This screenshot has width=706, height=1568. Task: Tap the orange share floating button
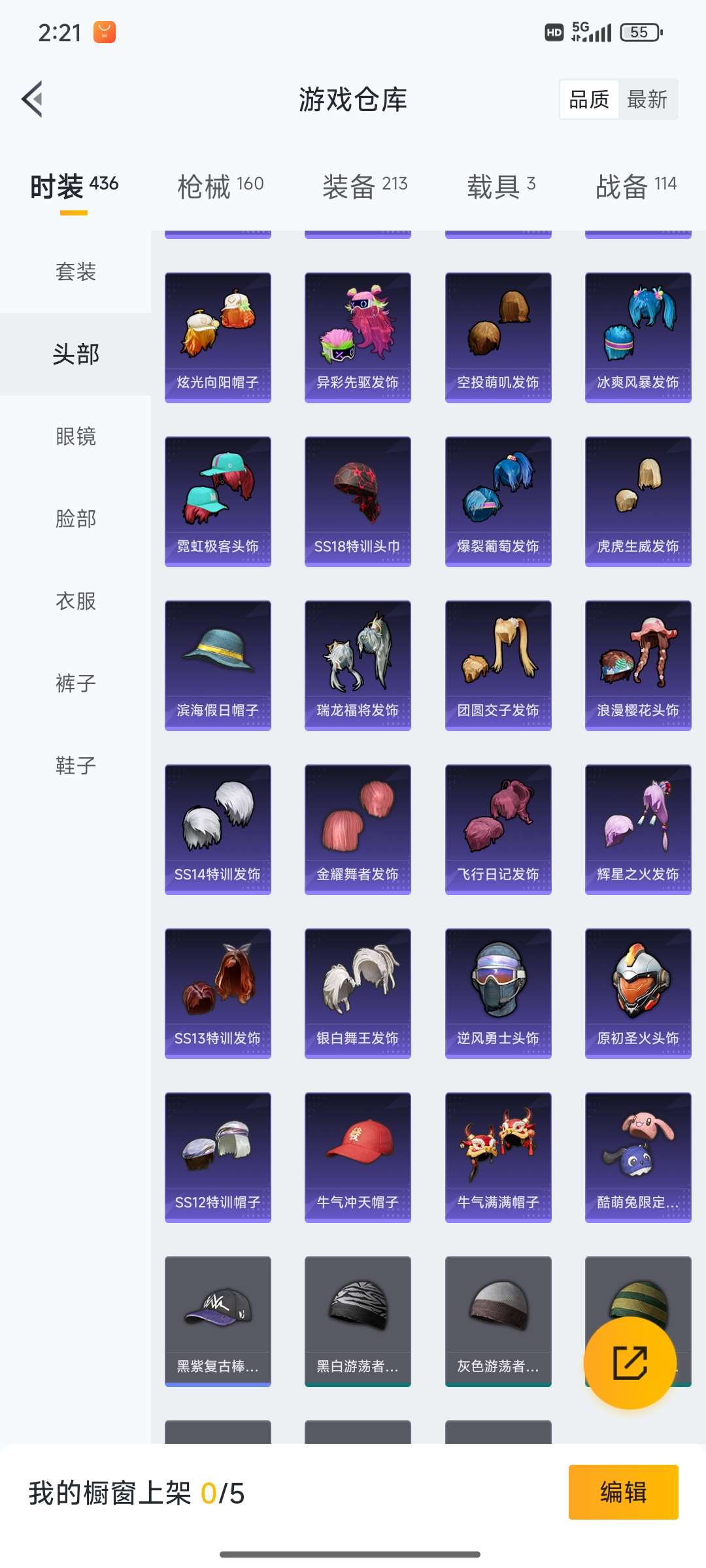[x=630, y=1363]
